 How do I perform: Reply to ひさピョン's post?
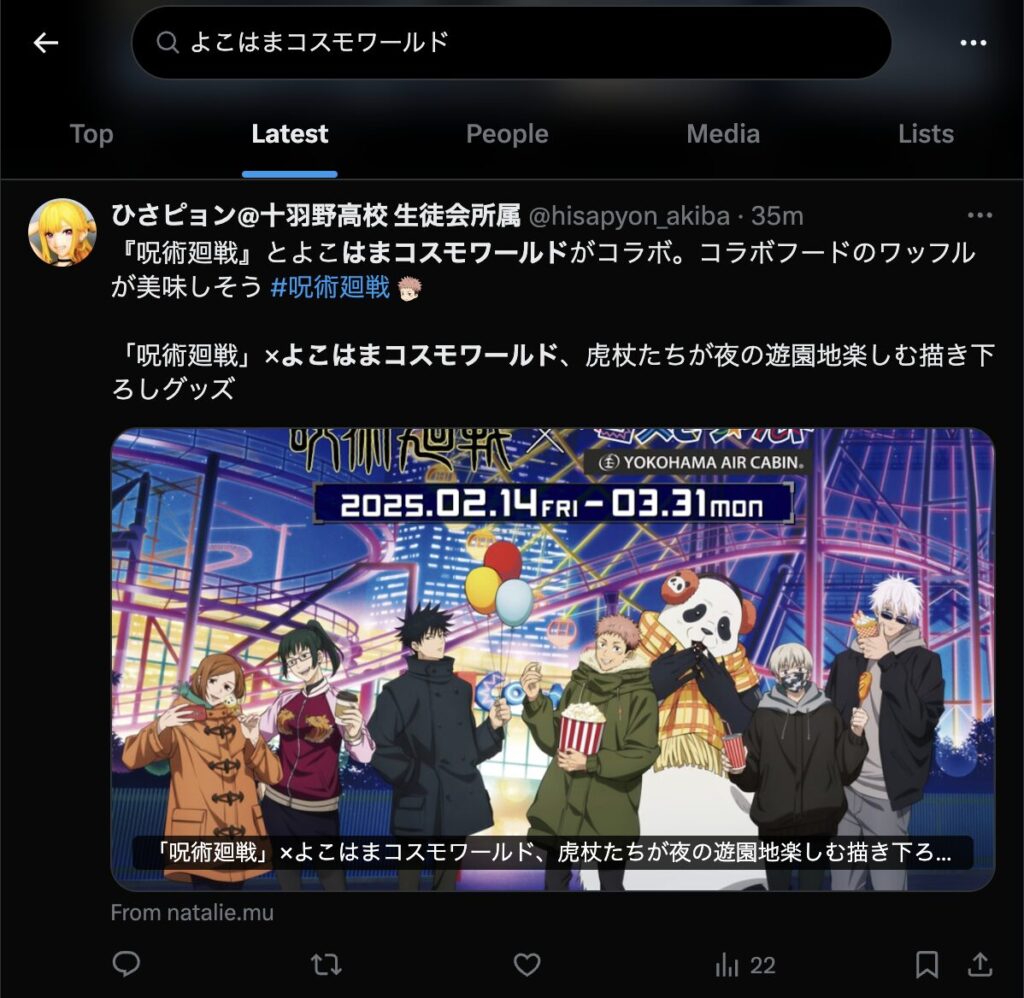(x=126, y=964)
